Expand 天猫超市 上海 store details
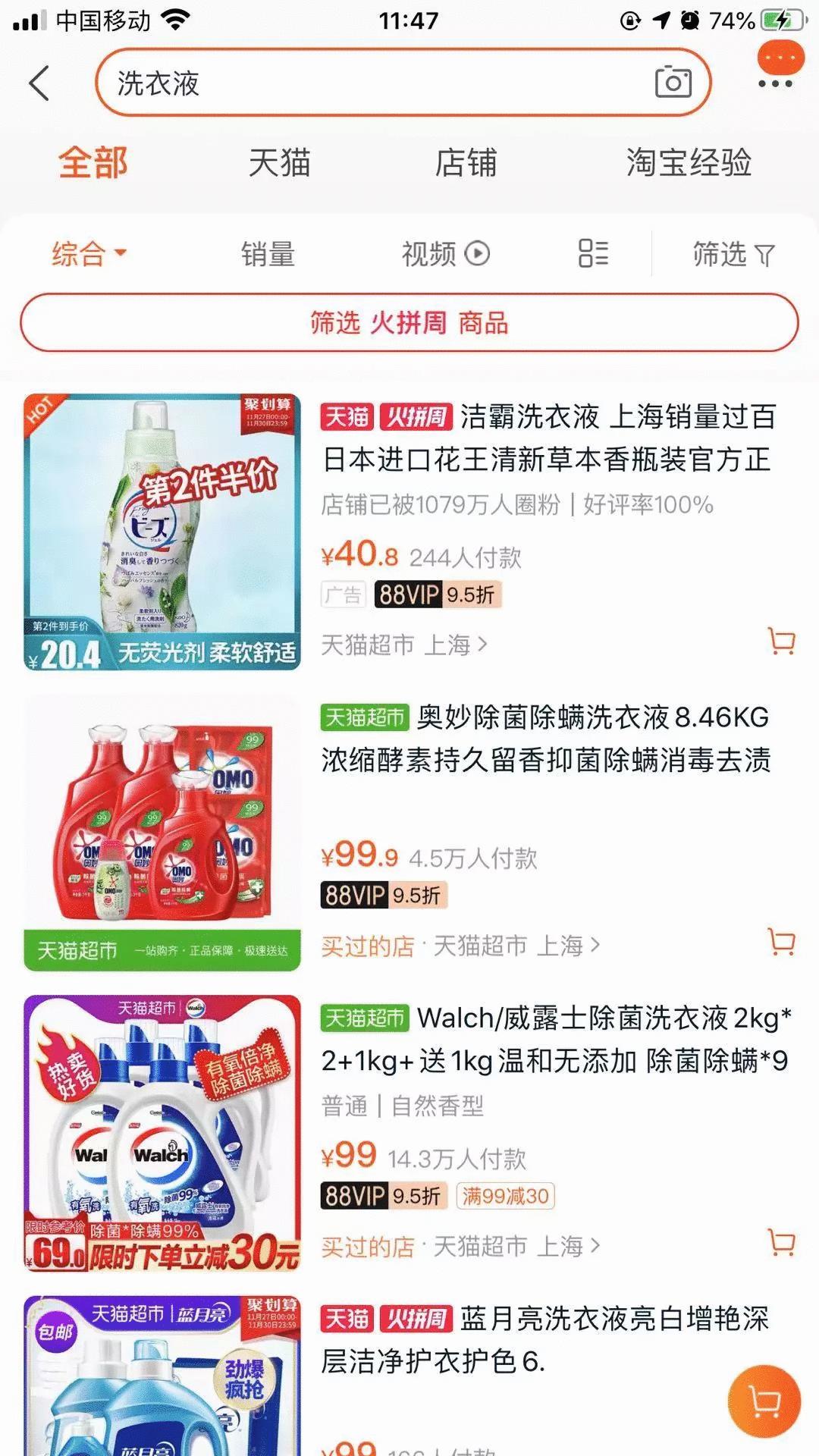819x1456 pixels. coord(402,645)
